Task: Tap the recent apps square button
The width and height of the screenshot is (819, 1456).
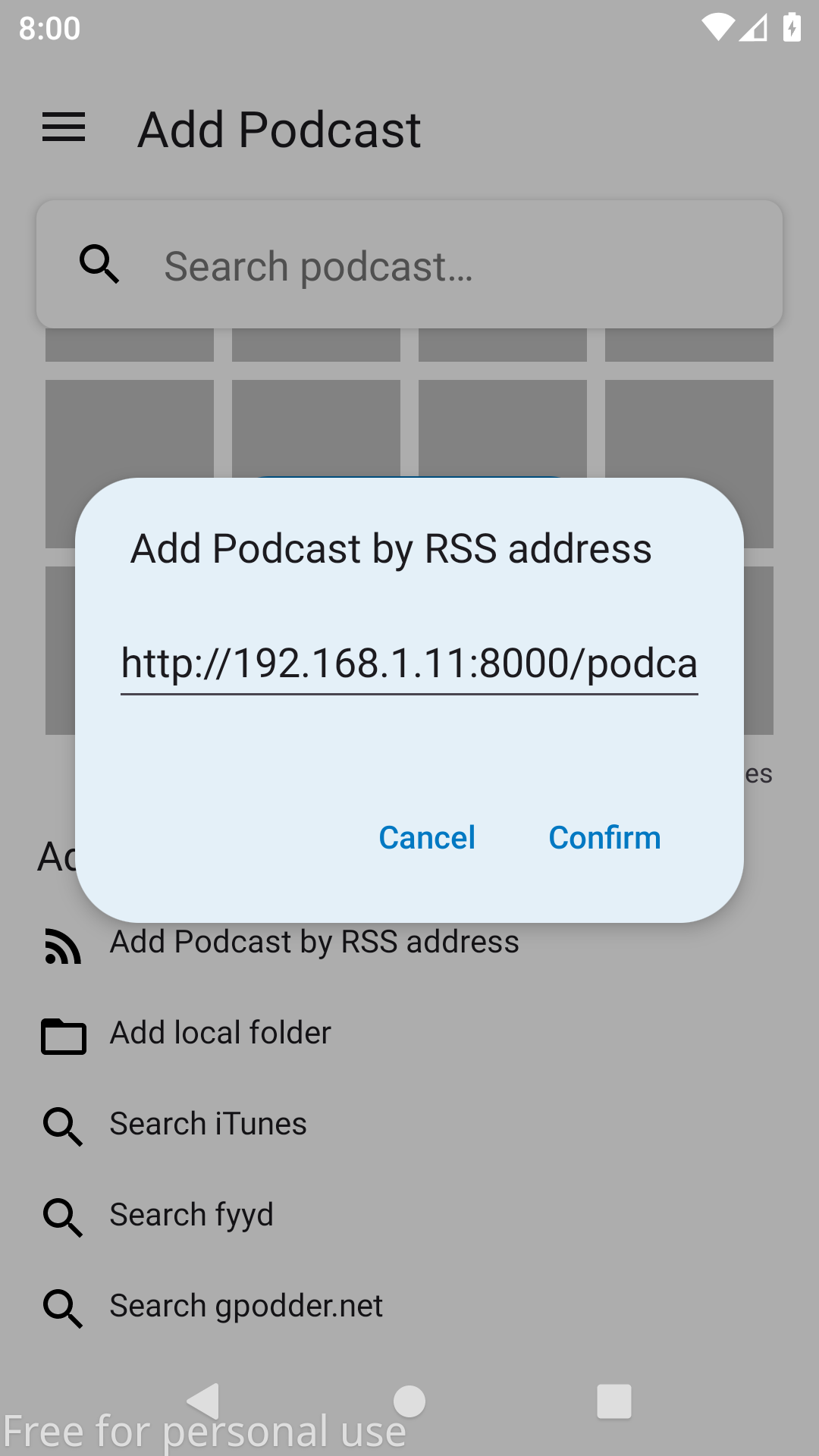Action: (613, 1401)
